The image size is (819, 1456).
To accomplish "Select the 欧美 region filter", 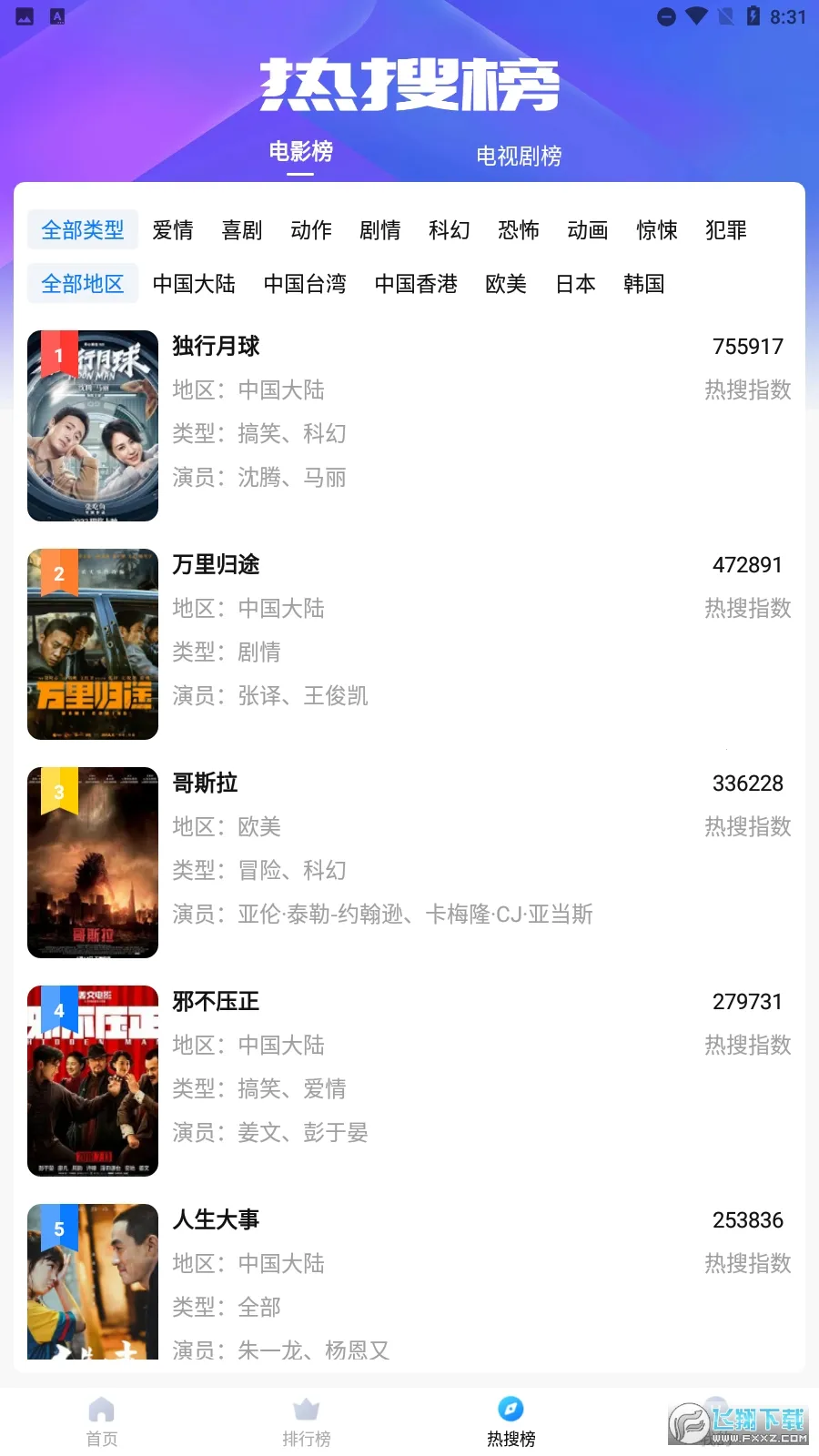I will (x=506, y=284).
